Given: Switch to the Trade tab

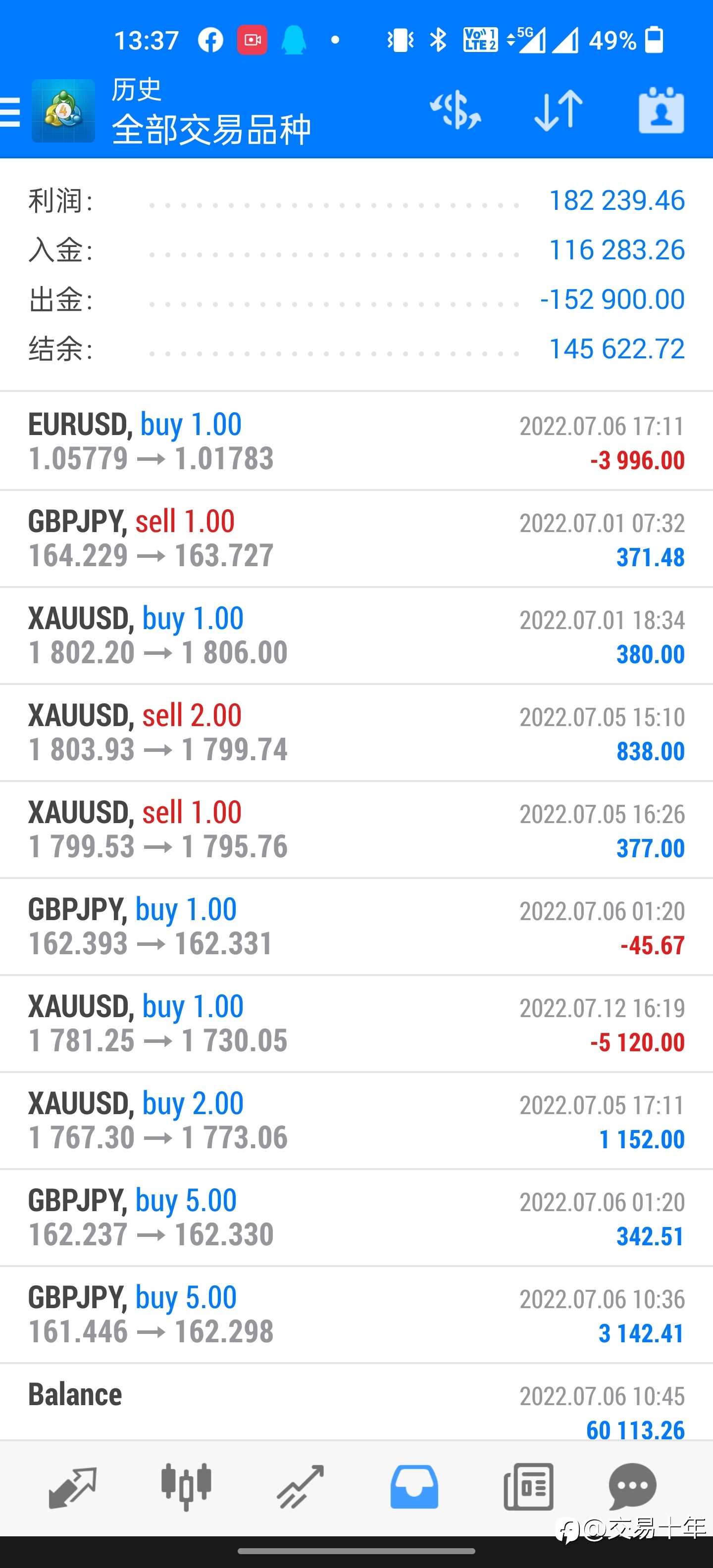Looking at the screenshot, I should pyautogui.click(x=300, y=1487).
